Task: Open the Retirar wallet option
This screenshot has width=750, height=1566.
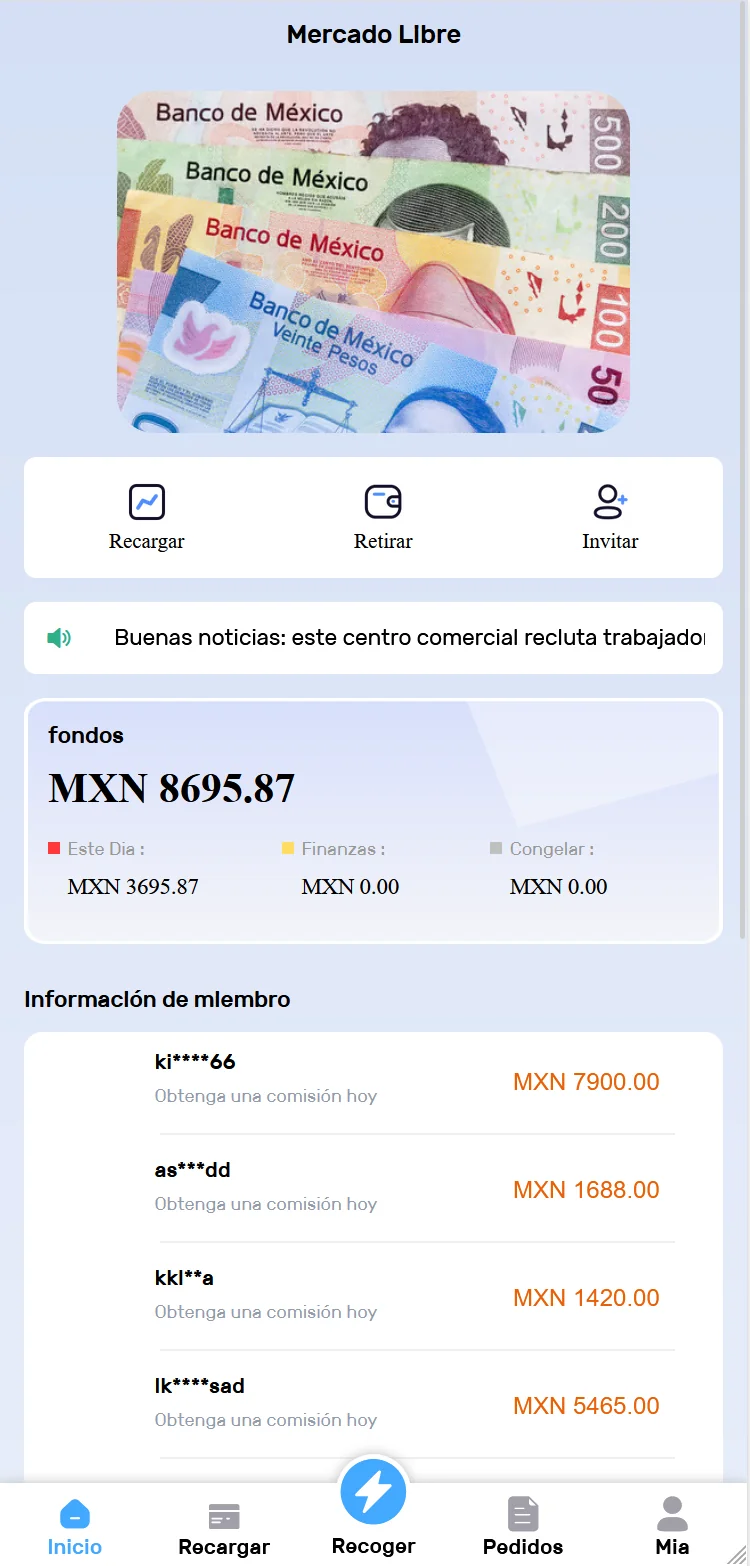Action: 383,516
